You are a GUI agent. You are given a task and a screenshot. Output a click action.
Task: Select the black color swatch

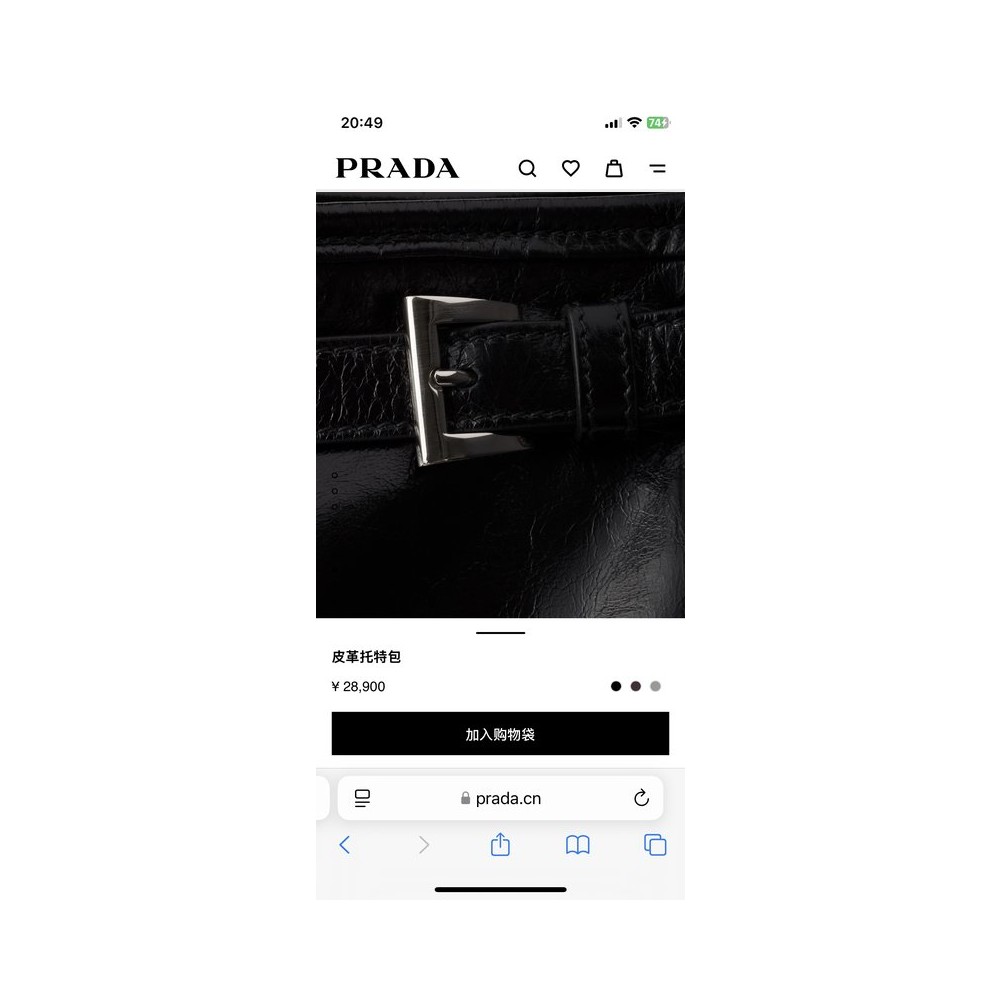click(x=615, y=686)
